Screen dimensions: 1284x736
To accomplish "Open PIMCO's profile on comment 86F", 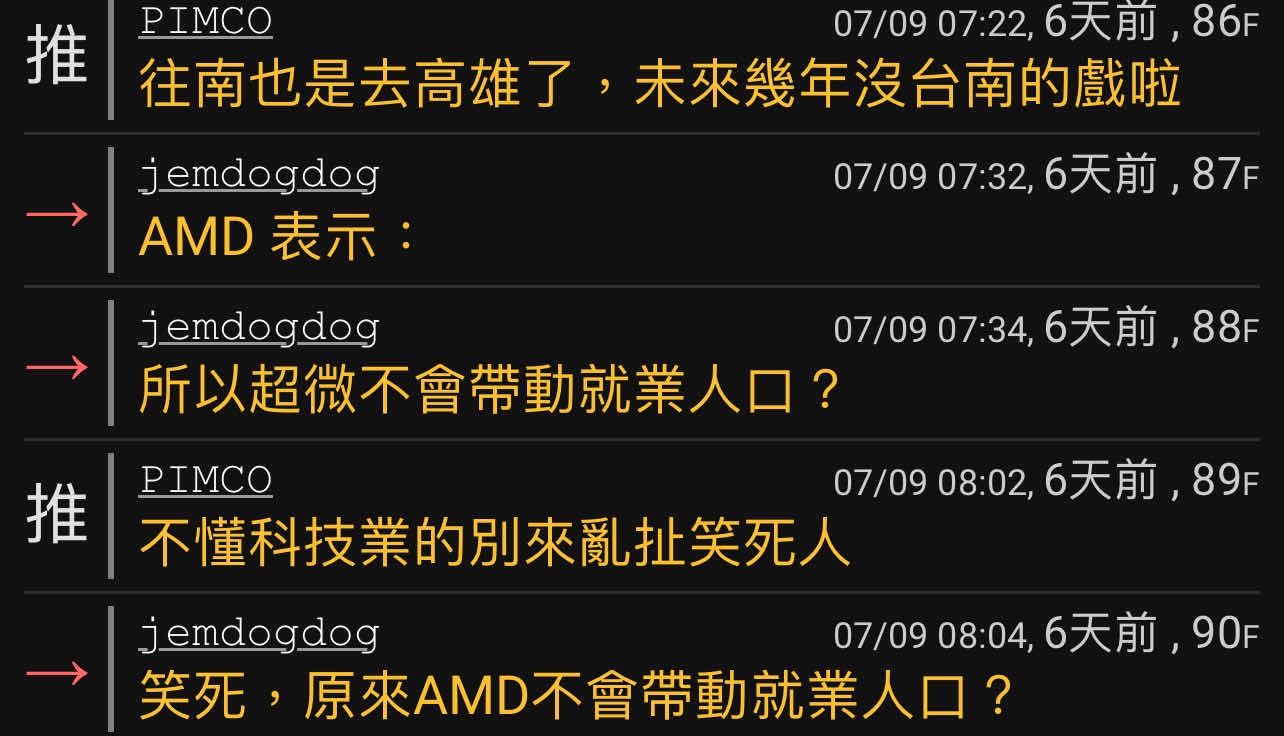I will 206,22.
